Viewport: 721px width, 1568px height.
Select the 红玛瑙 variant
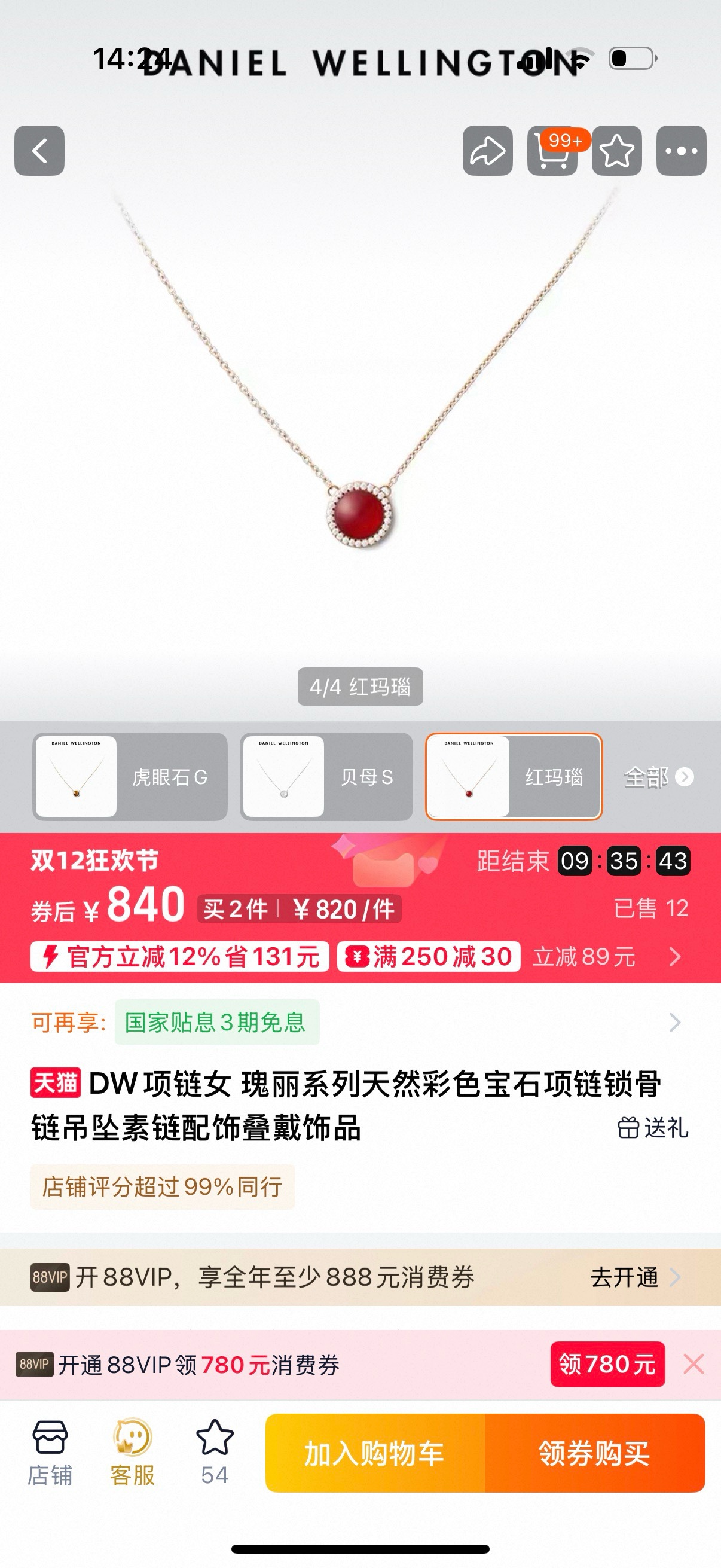pyautogui.click(x=514, y=776)
